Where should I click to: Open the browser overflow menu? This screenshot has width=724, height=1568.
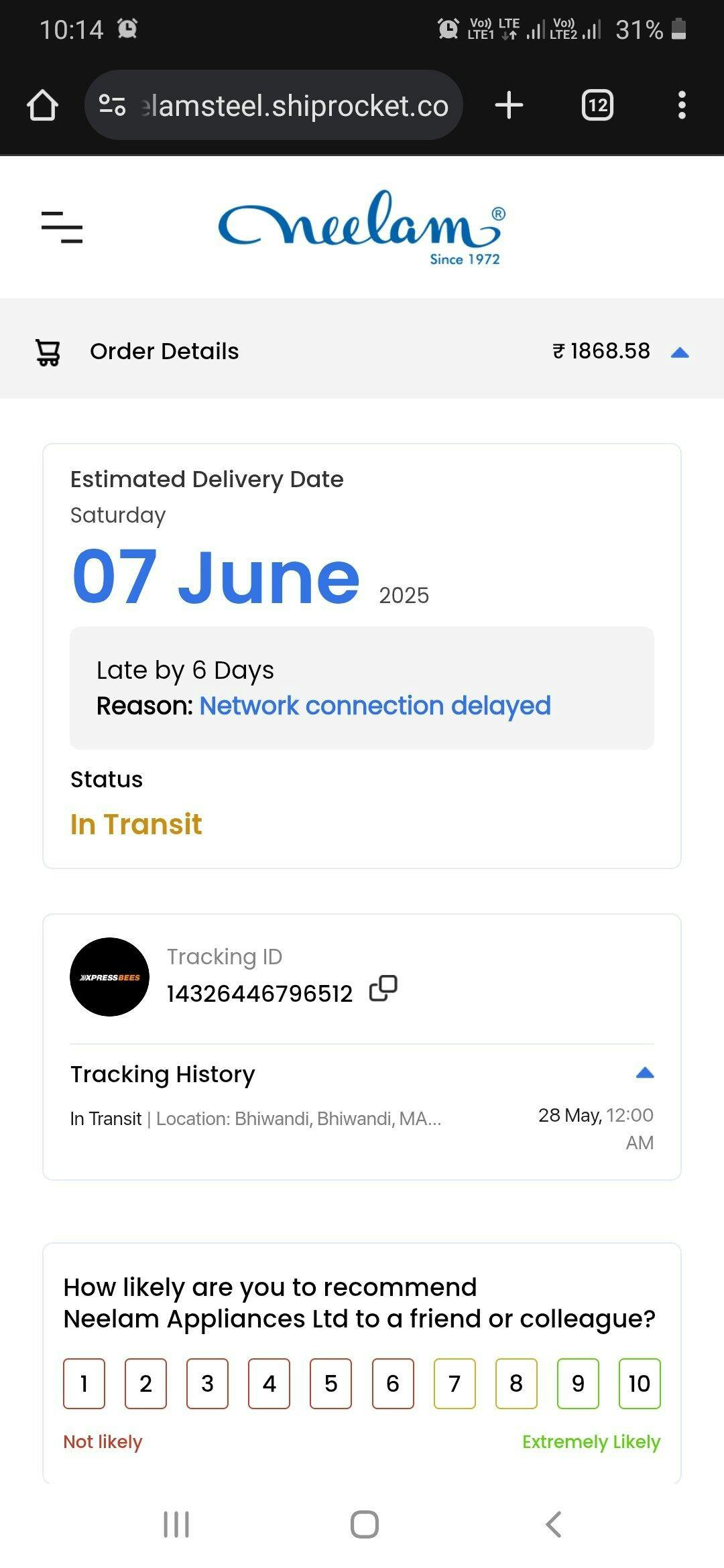tap(682, 105)
